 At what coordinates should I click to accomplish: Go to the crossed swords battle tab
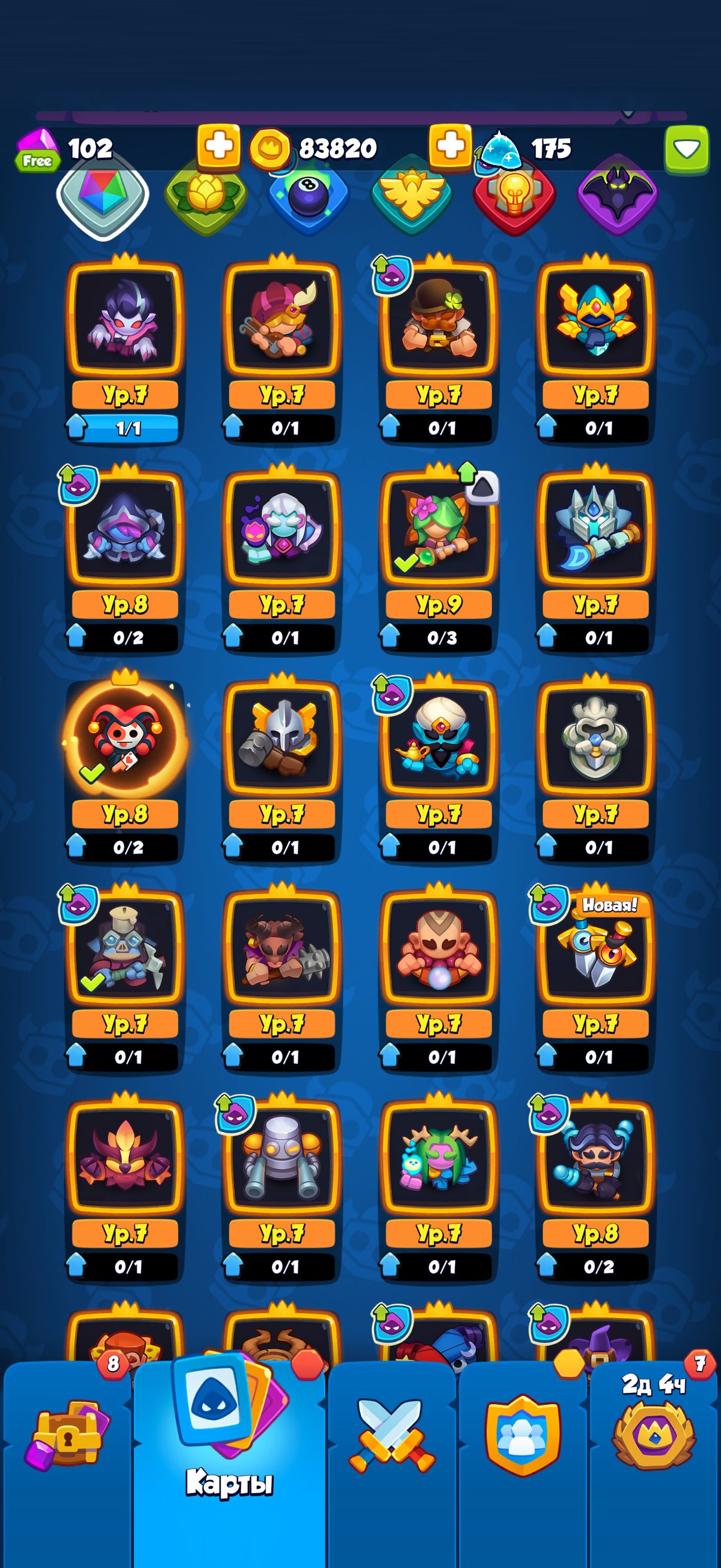pyautogui.click(x=392, y=1435)
